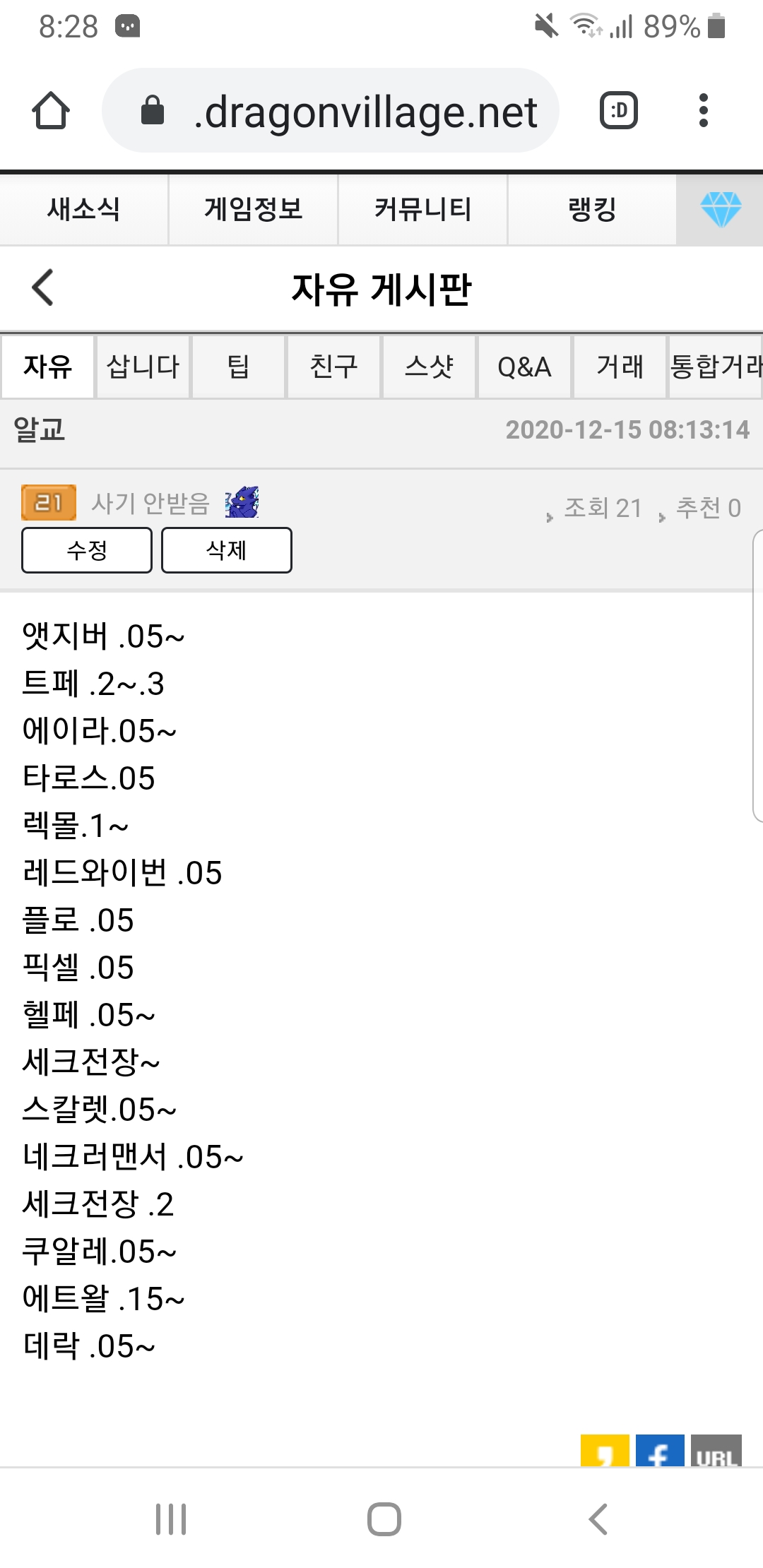The image size is (763, 1568).
Task: Open the browser tab switcher
Action: point(618,111)
